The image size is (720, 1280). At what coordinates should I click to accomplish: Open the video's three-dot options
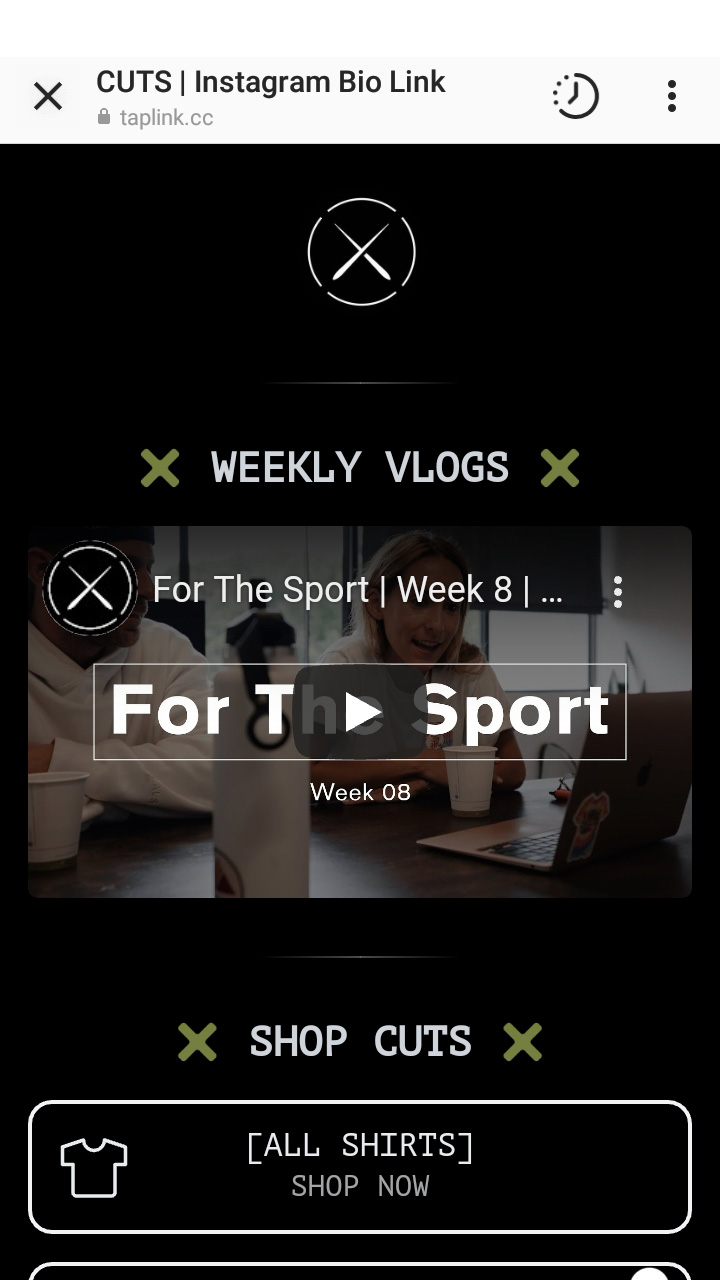coord(618,592)
